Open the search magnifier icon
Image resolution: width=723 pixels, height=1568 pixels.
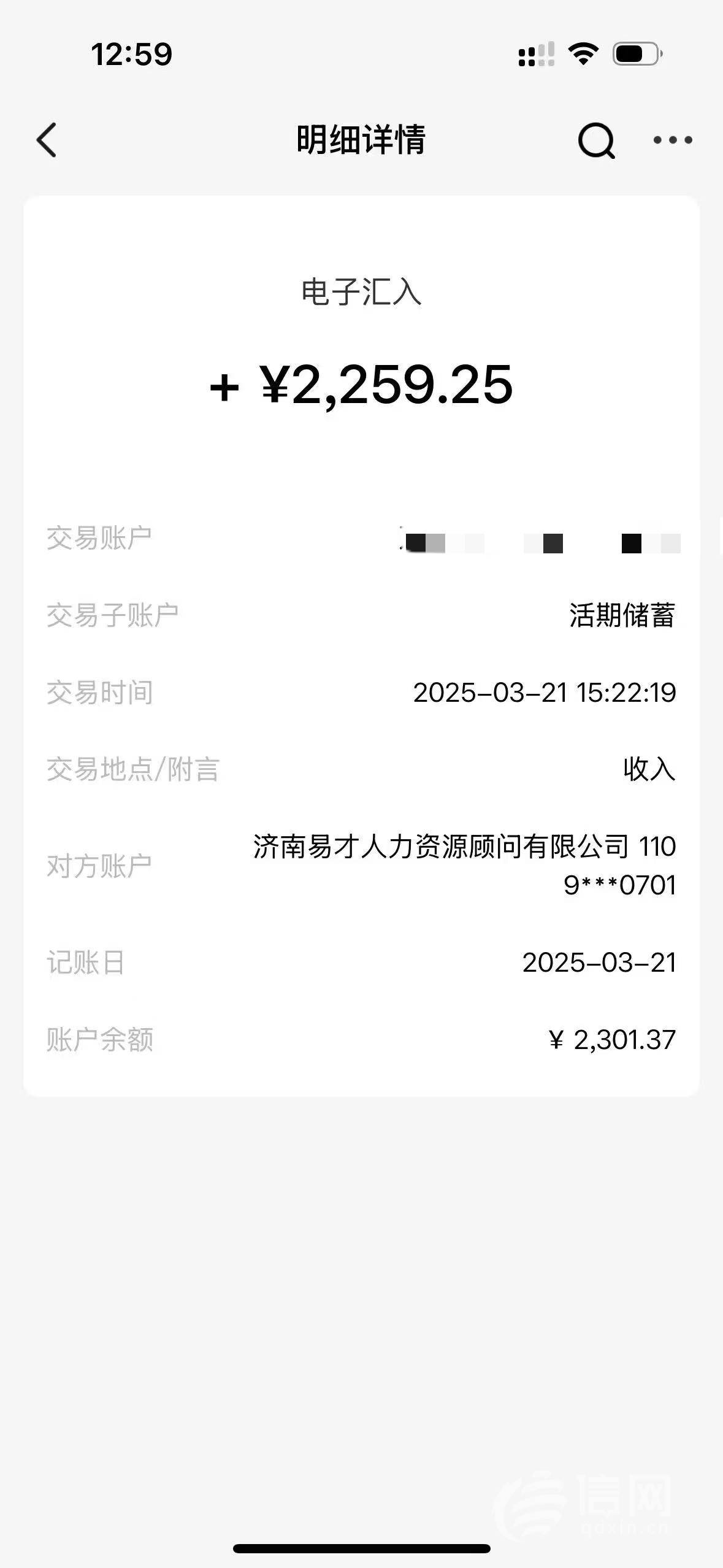[594, 140]
